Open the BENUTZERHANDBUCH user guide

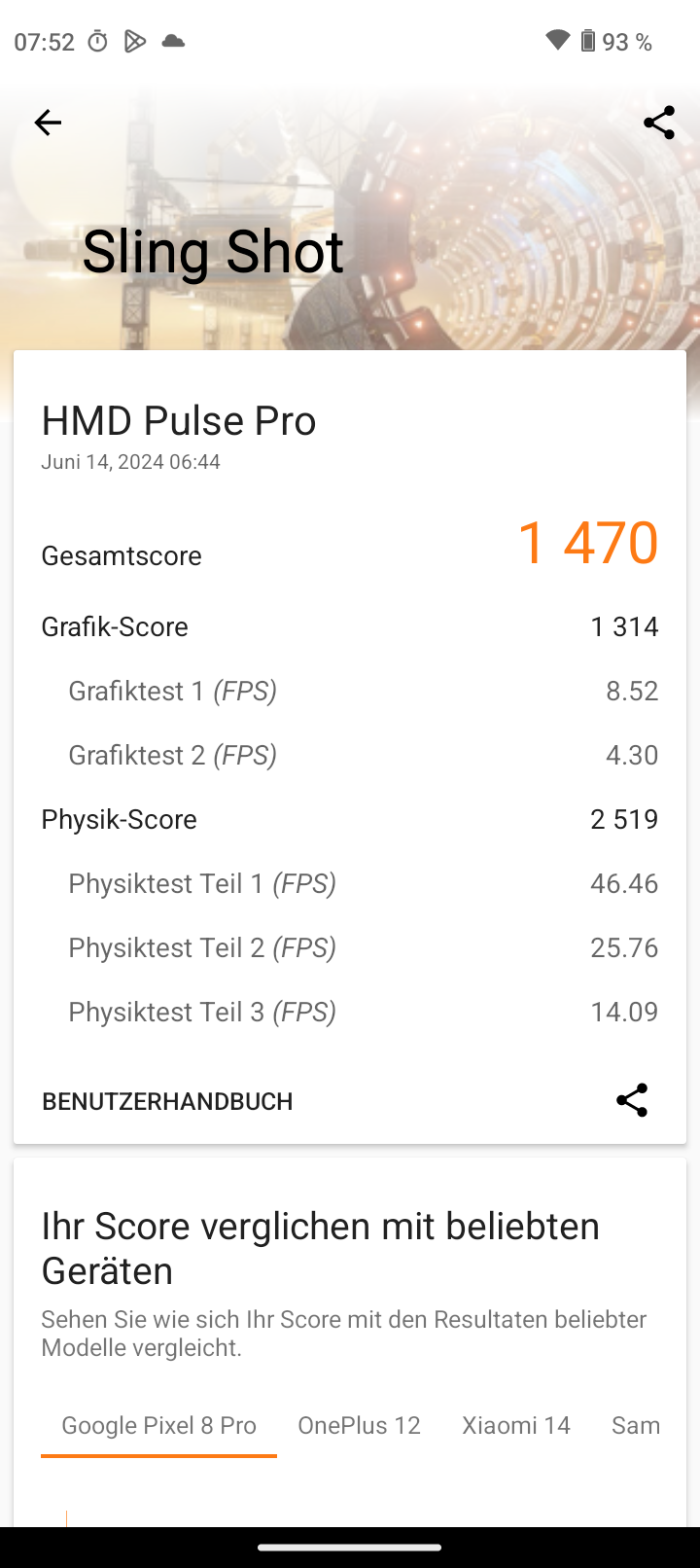coord(167,1101)
